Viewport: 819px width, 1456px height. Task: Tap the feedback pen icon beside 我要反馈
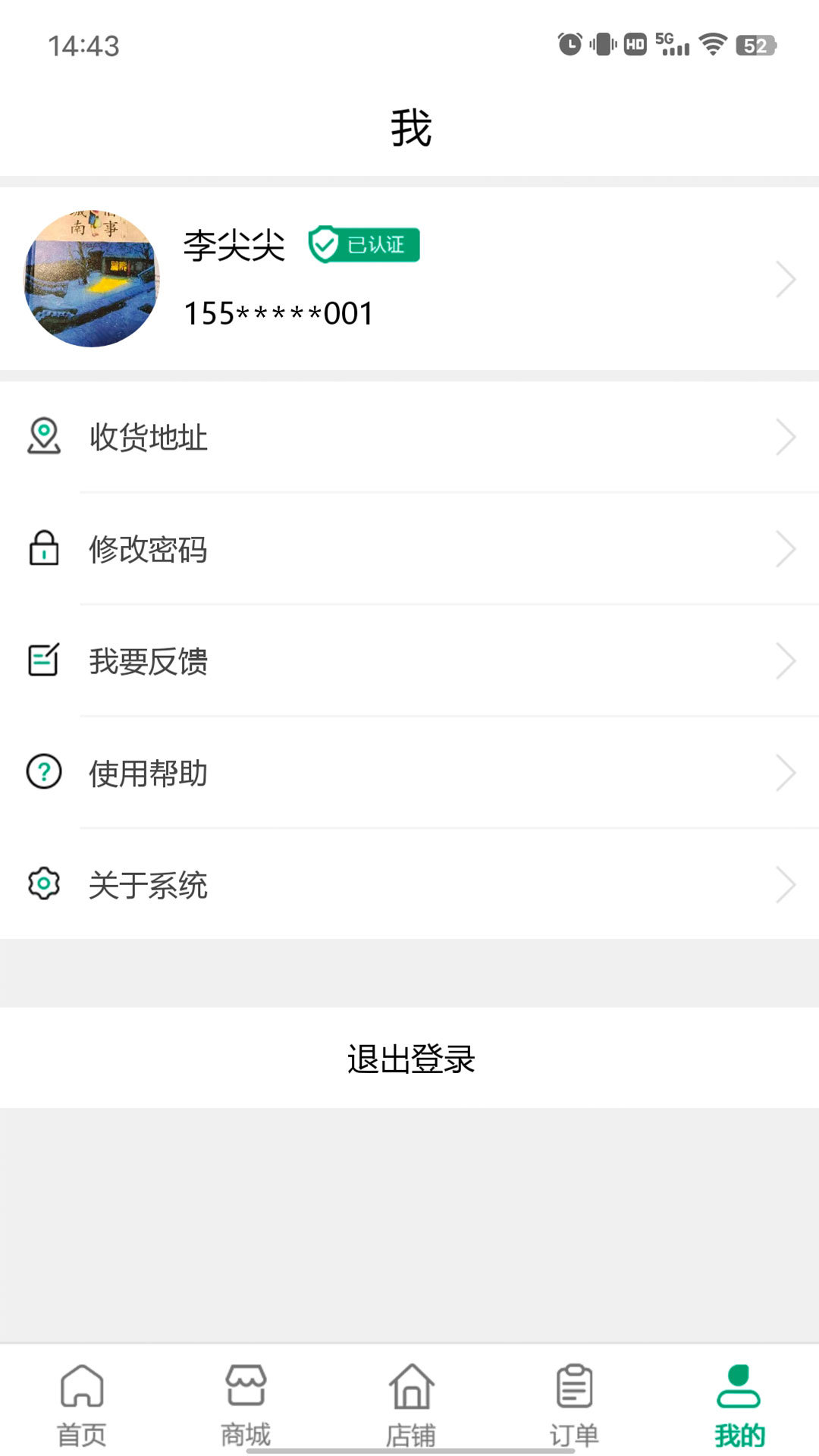pyautogui.click(x=44, y=661)
